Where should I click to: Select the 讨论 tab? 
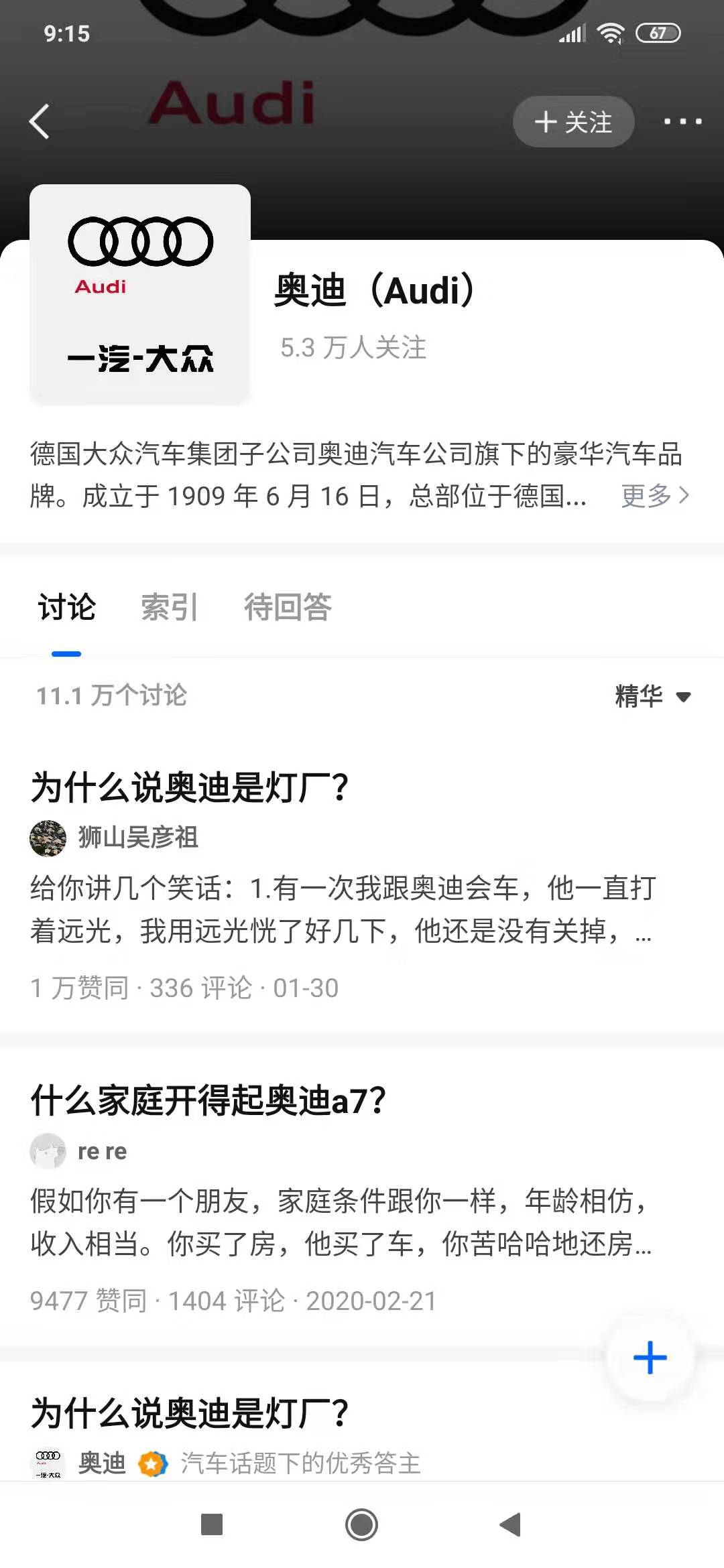click(x=66, y=607)
